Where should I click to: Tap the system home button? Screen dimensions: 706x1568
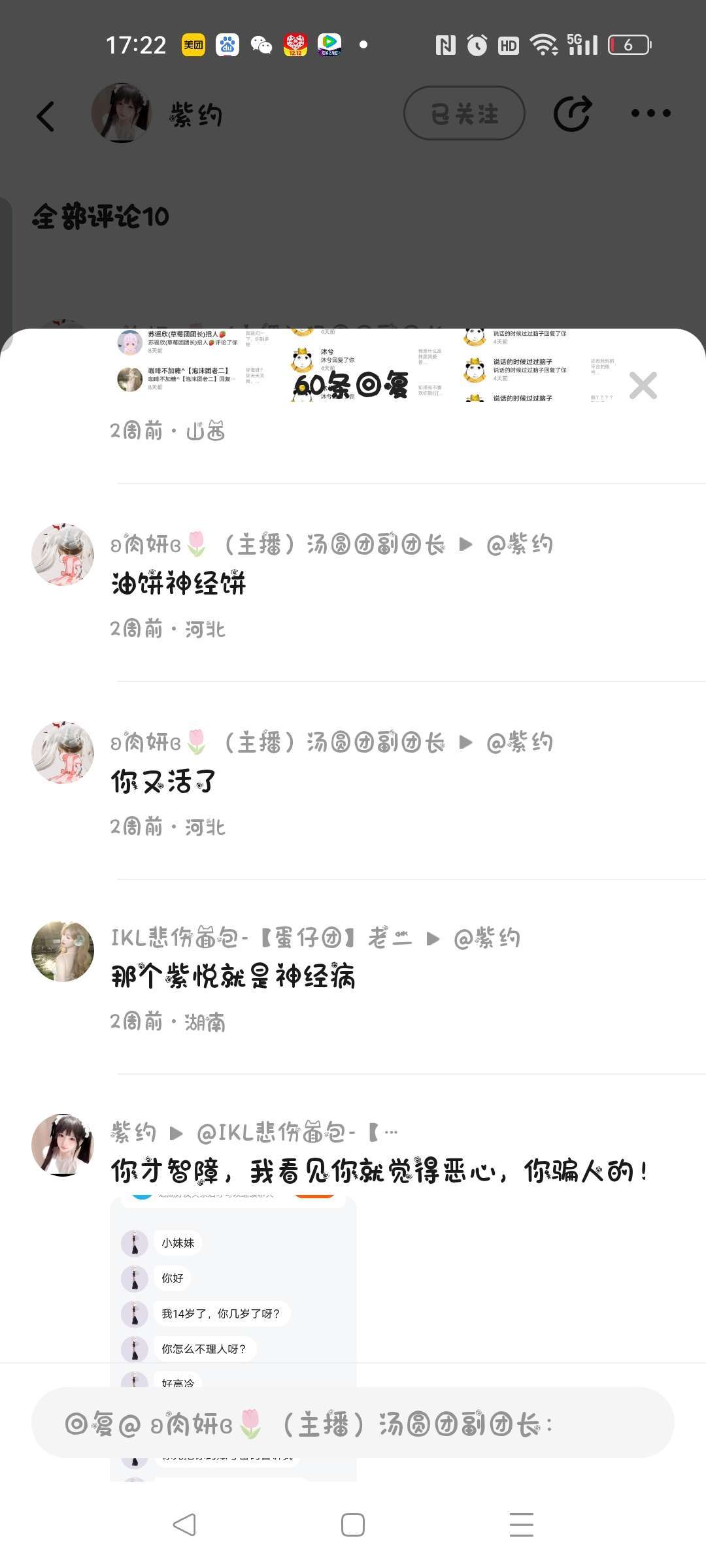(353, 1525)
